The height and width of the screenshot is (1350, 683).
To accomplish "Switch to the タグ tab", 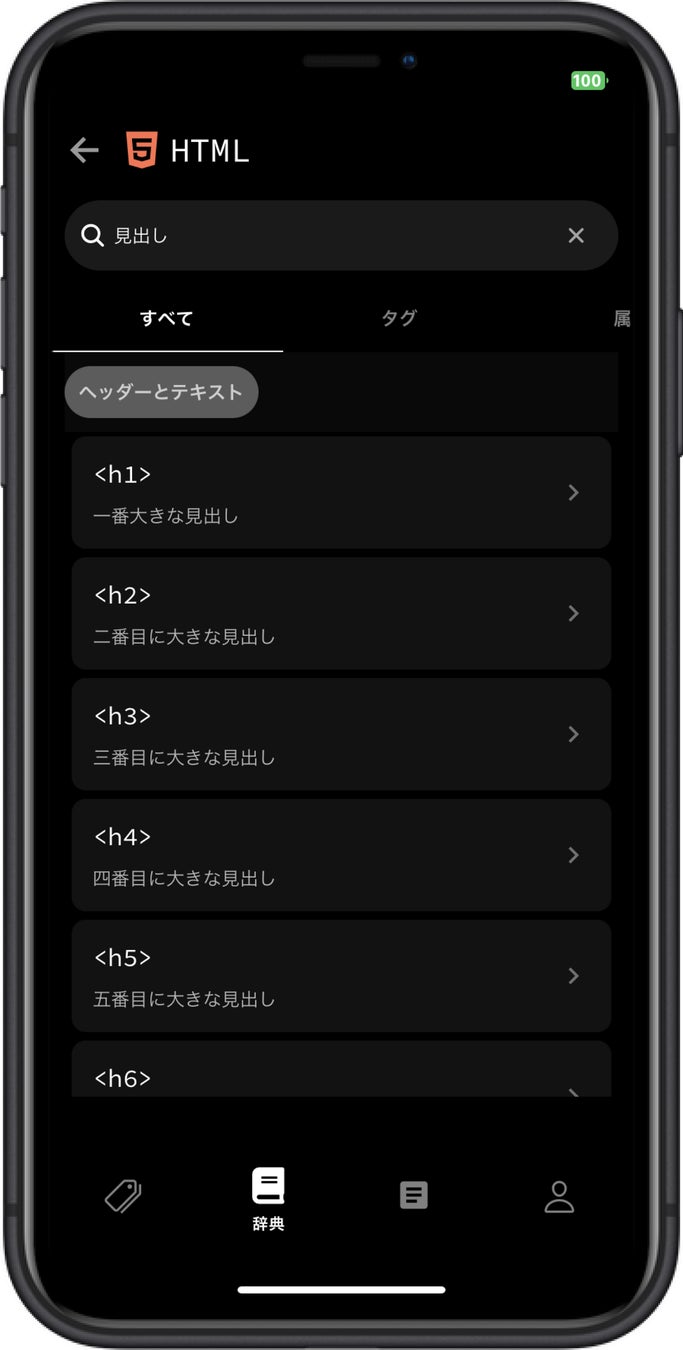I will click(x=399, y=318).
